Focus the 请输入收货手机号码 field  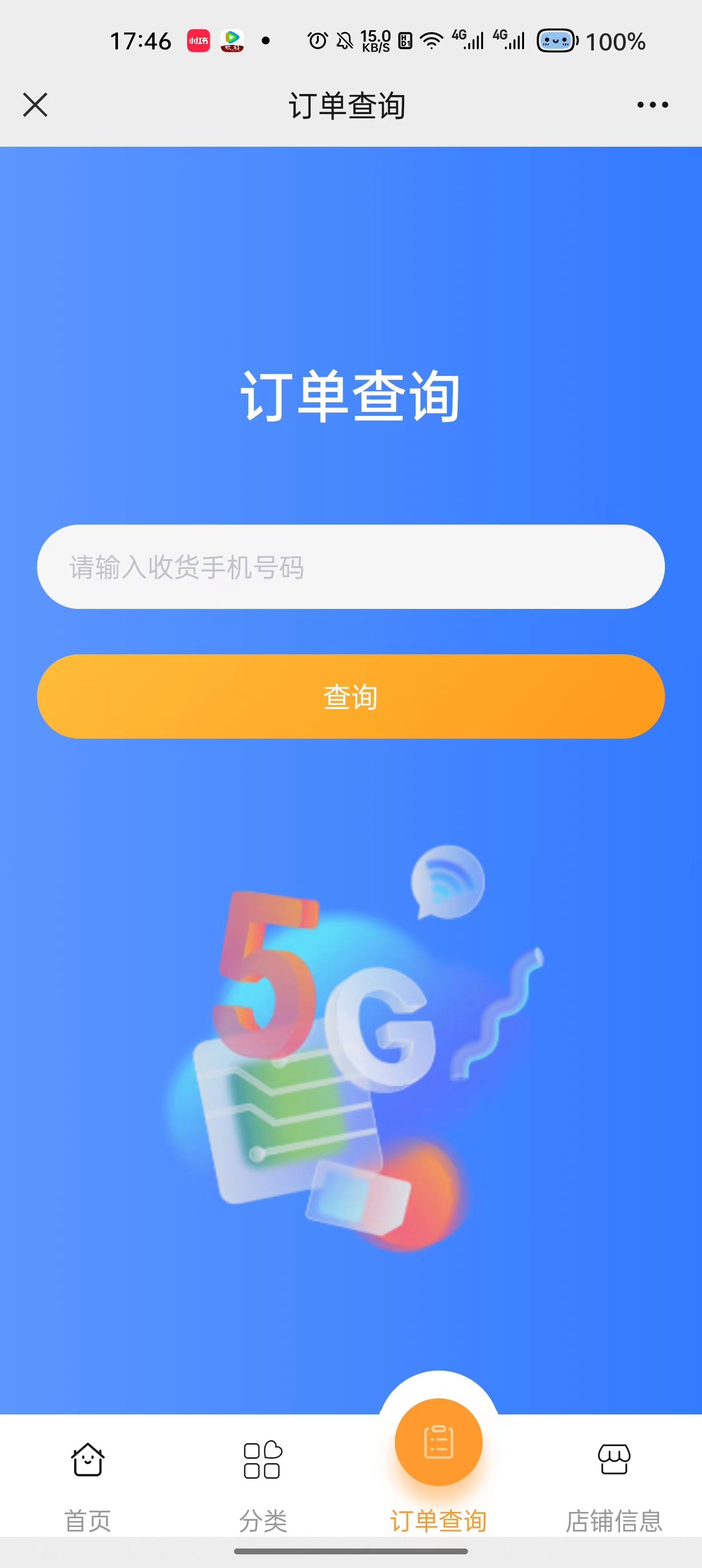[x=351, y=567]
